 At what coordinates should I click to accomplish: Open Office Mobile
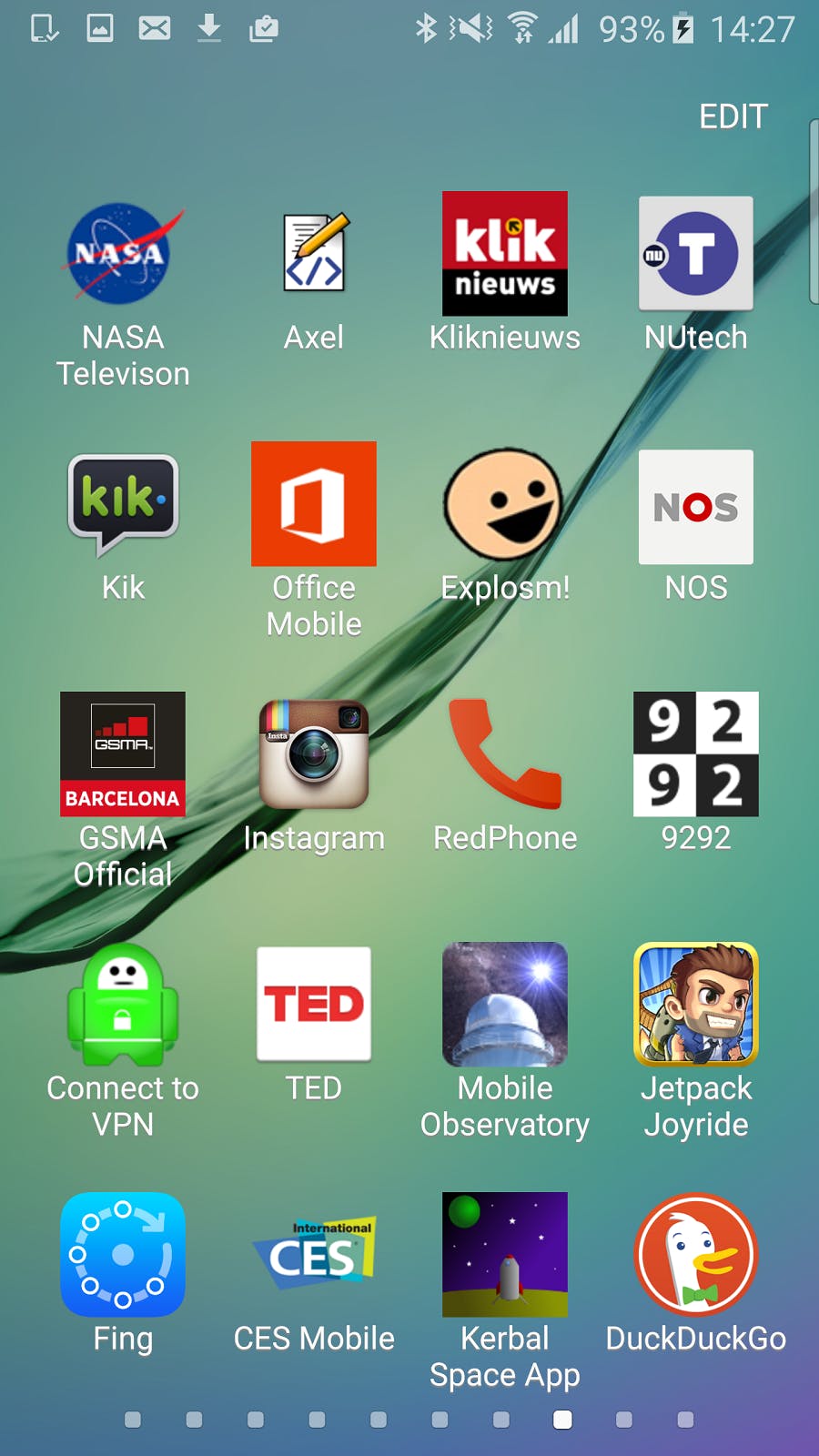(314, 504)
